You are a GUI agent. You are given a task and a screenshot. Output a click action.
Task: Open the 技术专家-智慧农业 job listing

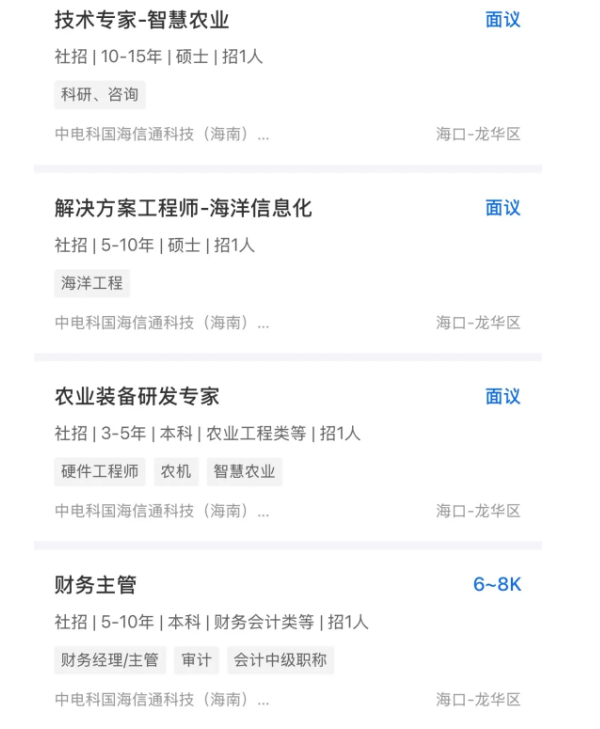coord(142,20)
